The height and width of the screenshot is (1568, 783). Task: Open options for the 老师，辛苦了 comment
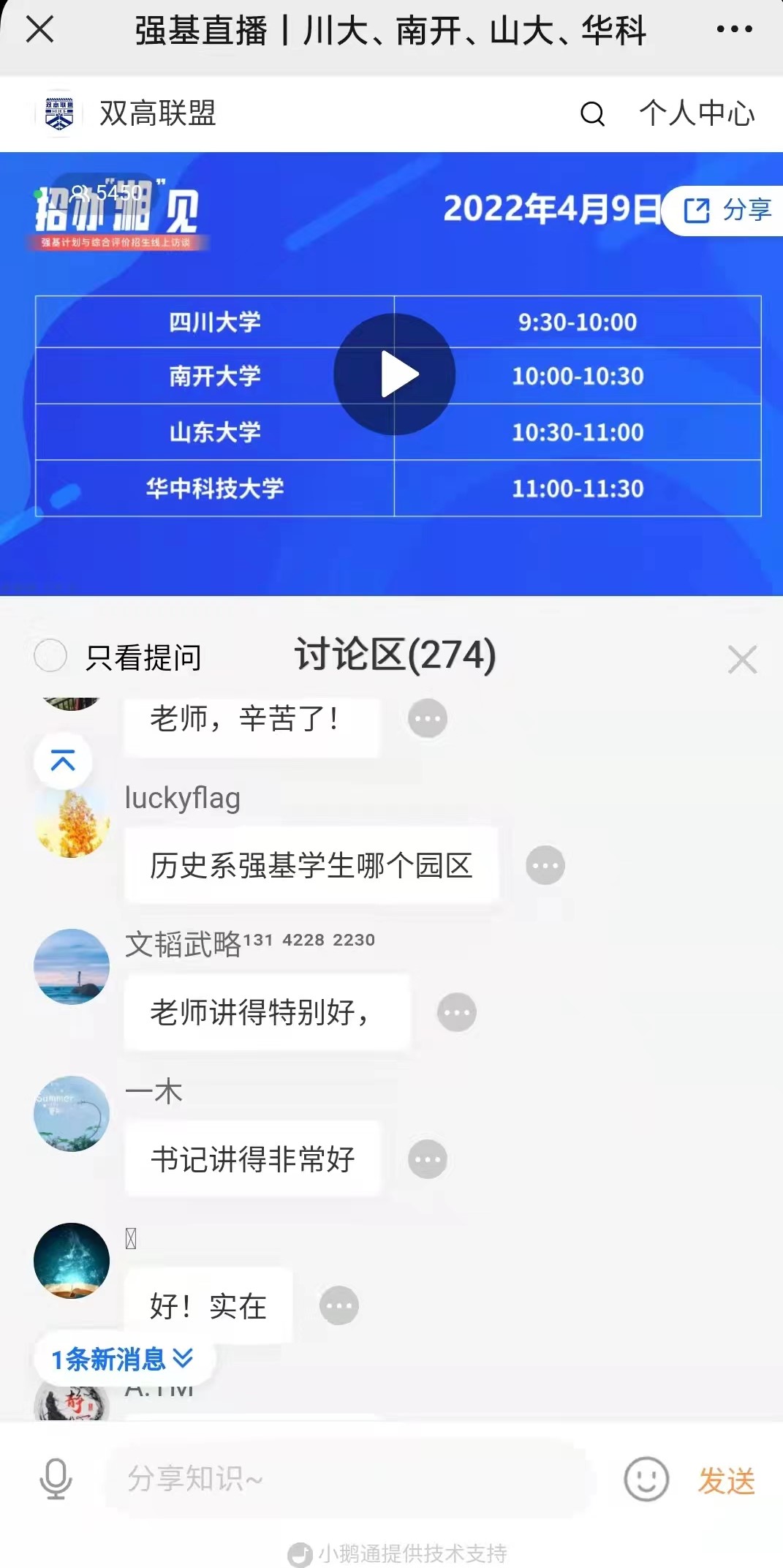[428, 719]
